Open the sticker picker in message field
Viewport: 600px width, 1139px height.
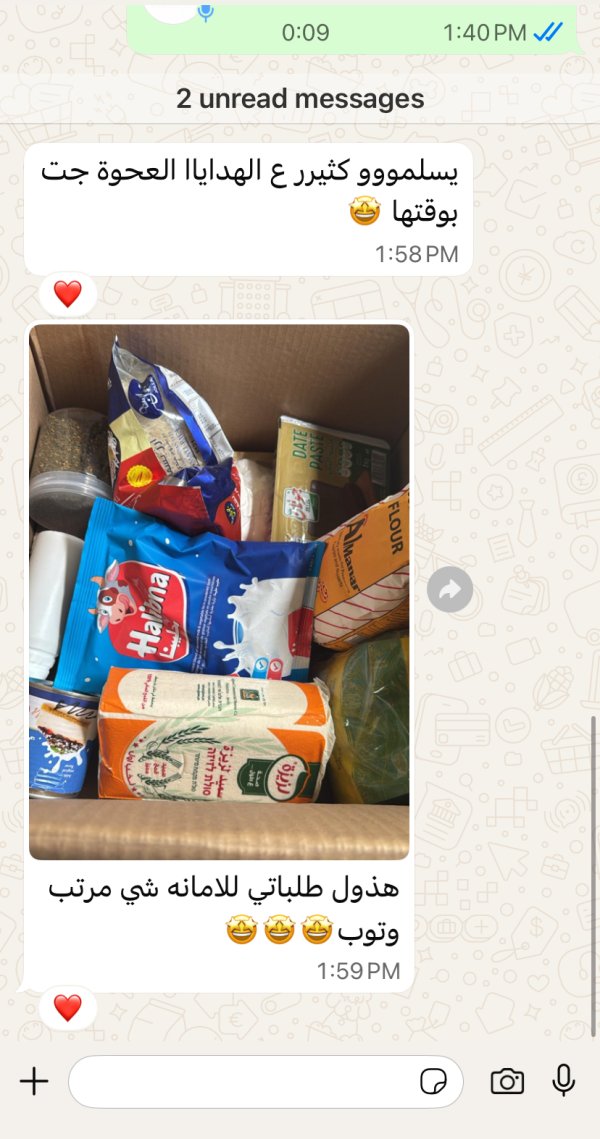(x=433, y=1081)
